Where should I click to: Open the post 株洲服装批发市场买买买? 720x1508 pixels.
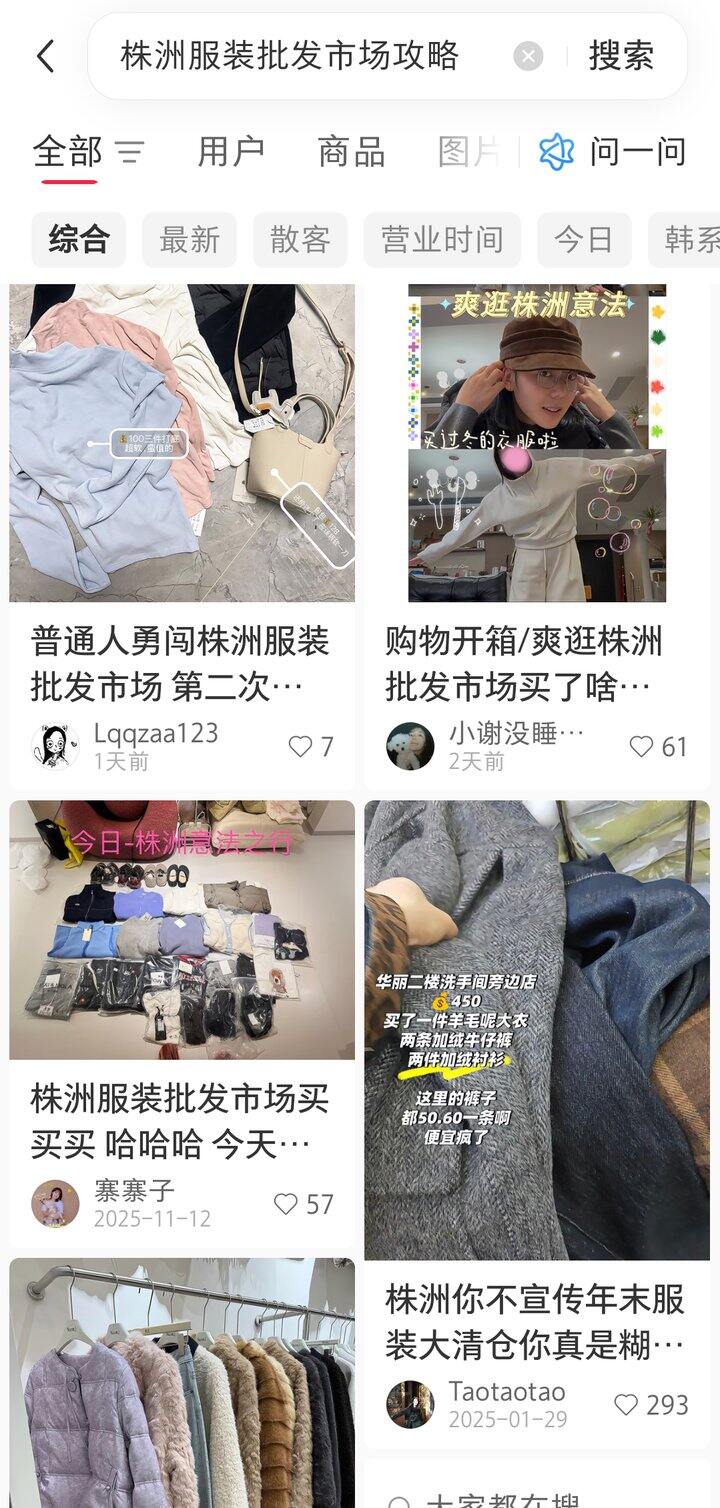tap(180, 1121)
